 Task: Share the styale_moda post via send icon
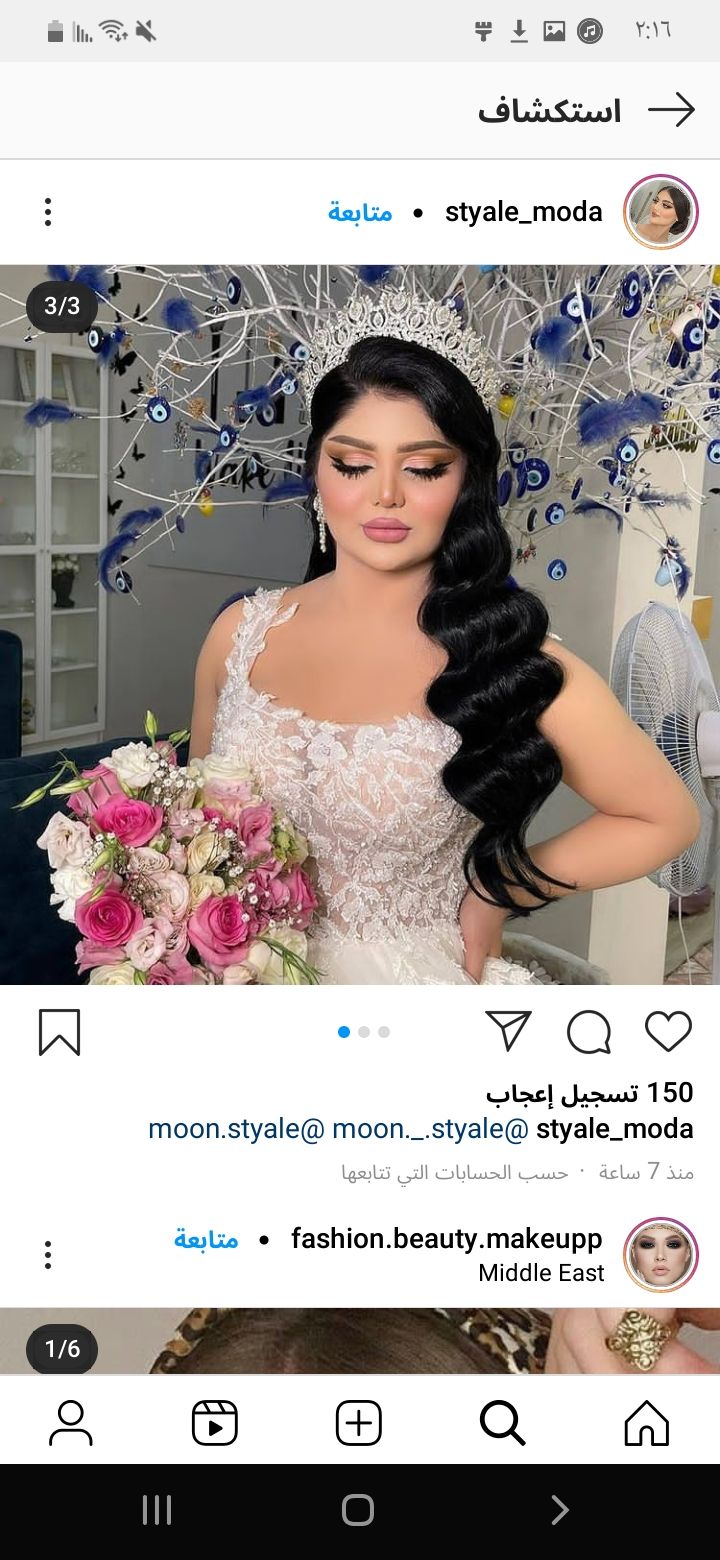[x=508, y=1031]
